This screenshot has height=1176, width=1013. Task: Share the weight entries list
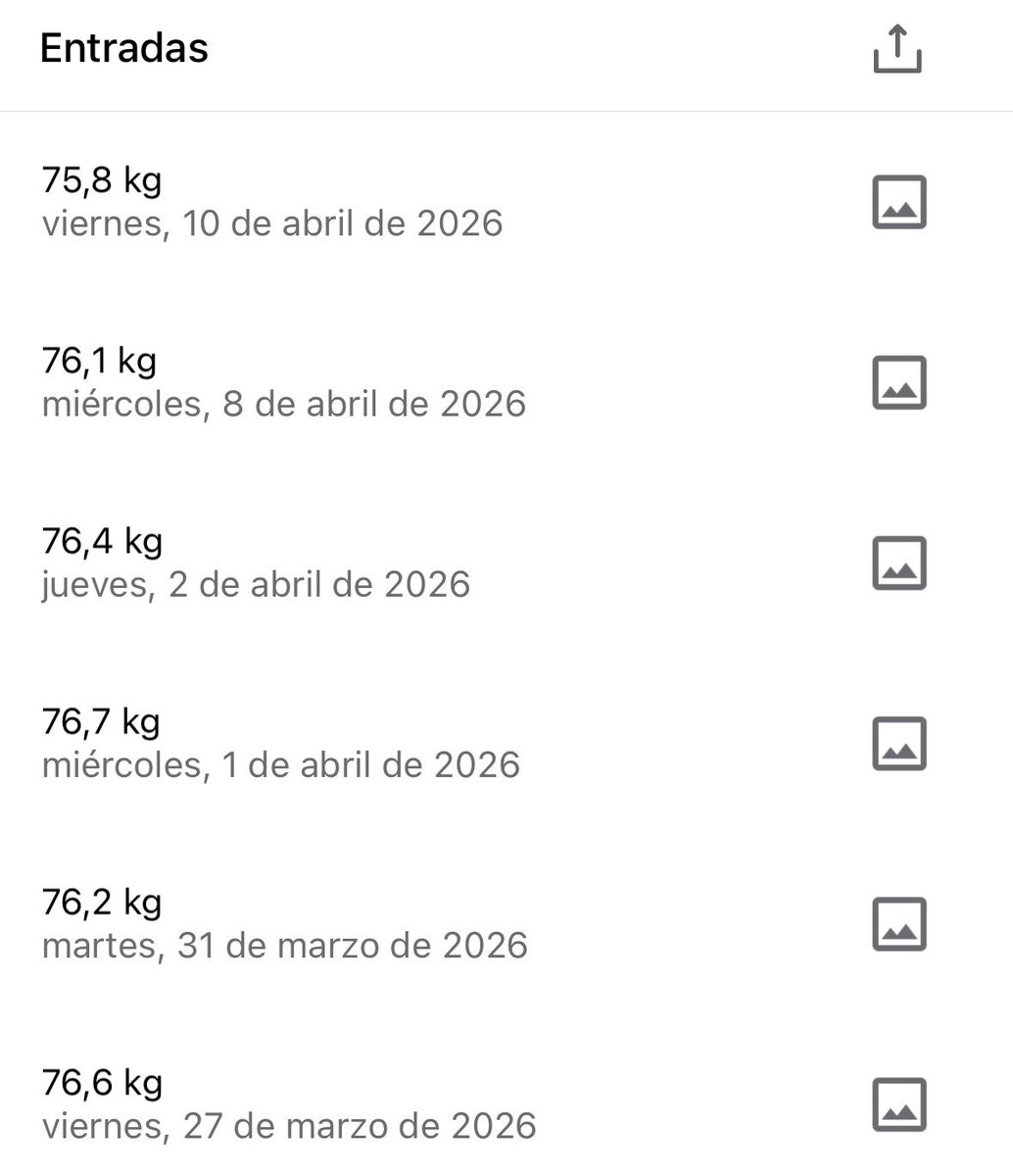click(897, 49)
